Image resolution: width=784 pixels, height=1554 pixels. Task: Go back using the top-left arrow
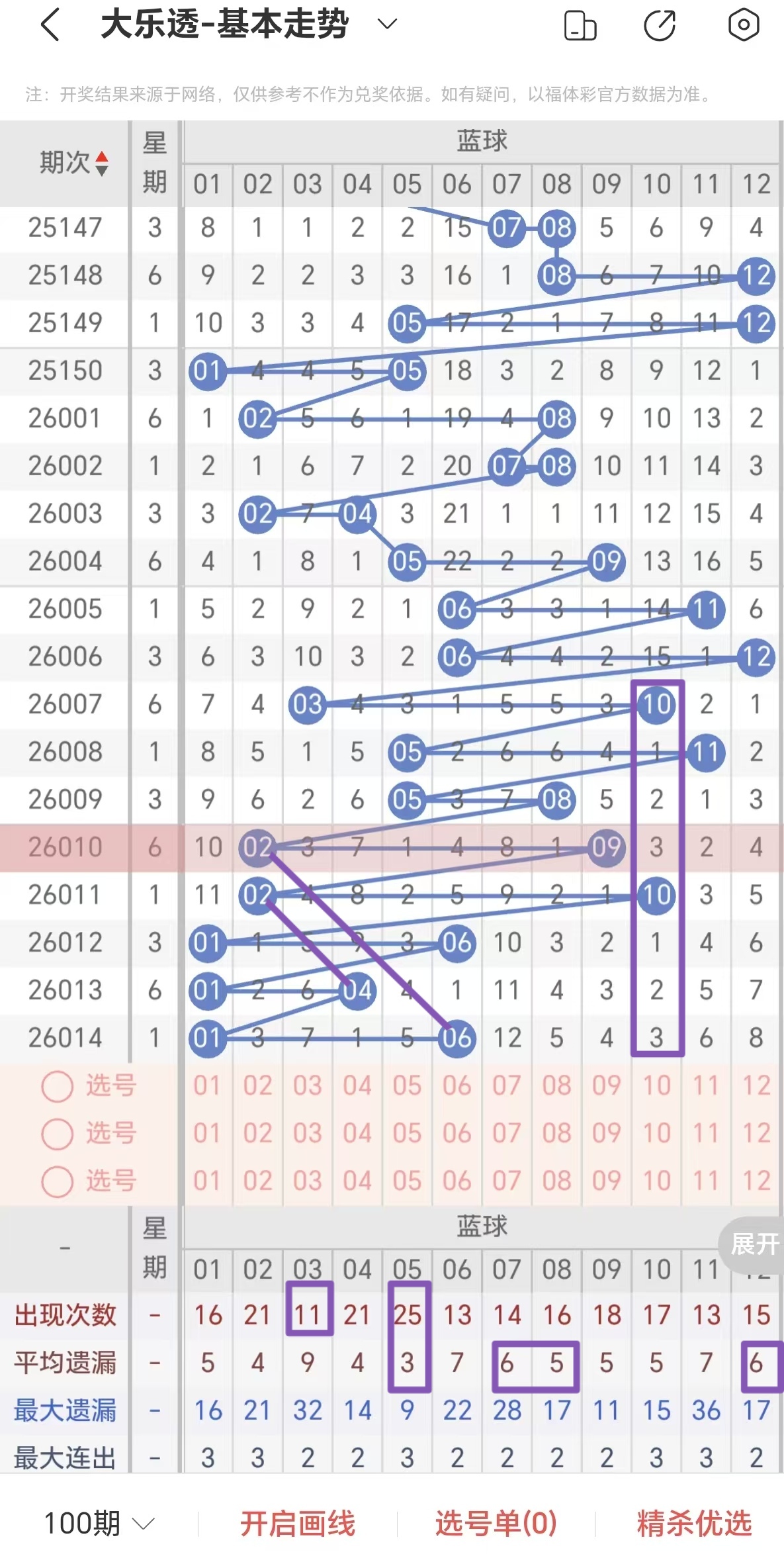(x=50, y=25)
